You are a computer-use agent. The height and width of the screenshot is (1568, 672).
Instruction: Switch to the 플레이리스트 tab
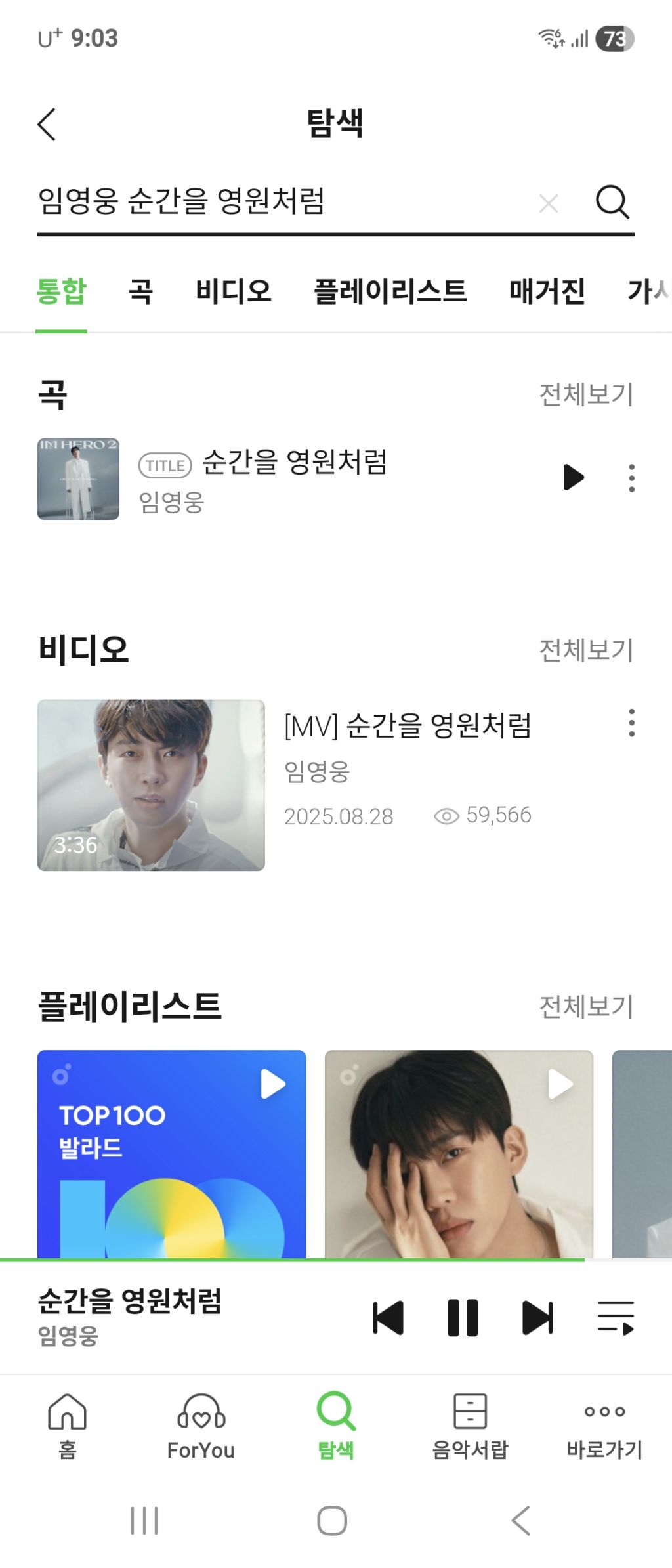pos(390,291)
